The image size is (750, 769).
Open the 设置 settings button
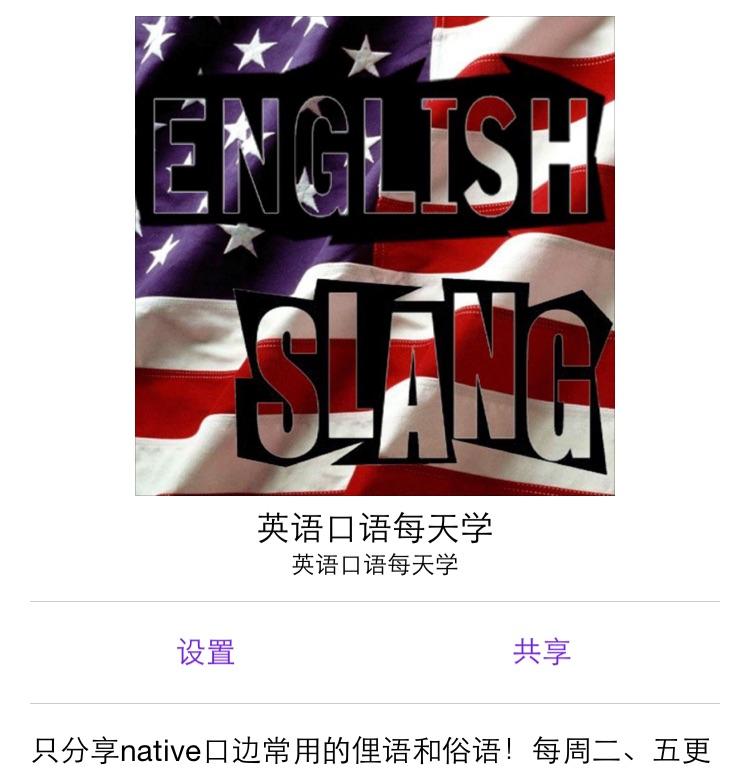206,652
